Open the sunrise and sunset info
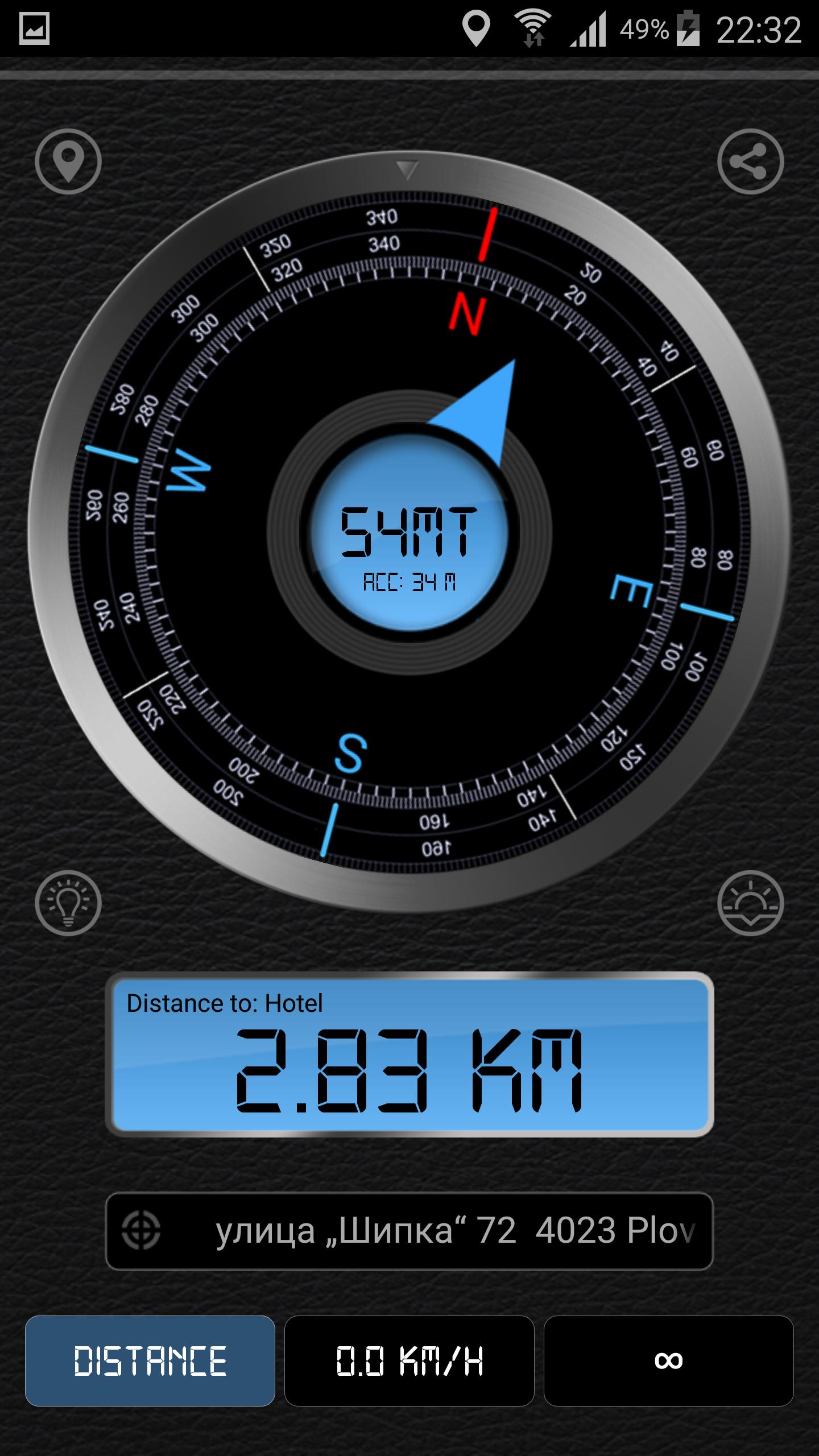The image size is (819, 1456). tap(750, 903)
